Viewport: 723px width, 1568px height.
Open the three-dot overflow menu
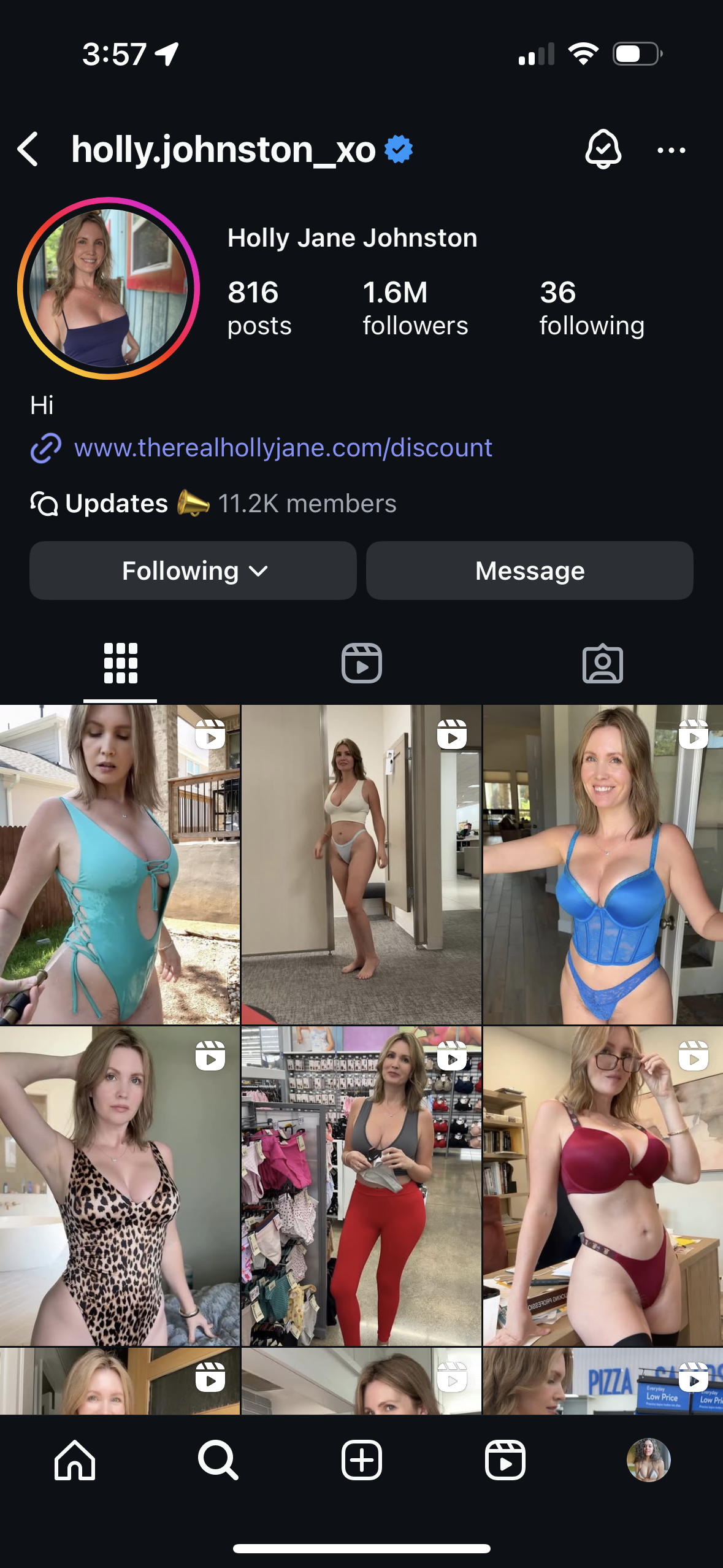pos(671,150)
